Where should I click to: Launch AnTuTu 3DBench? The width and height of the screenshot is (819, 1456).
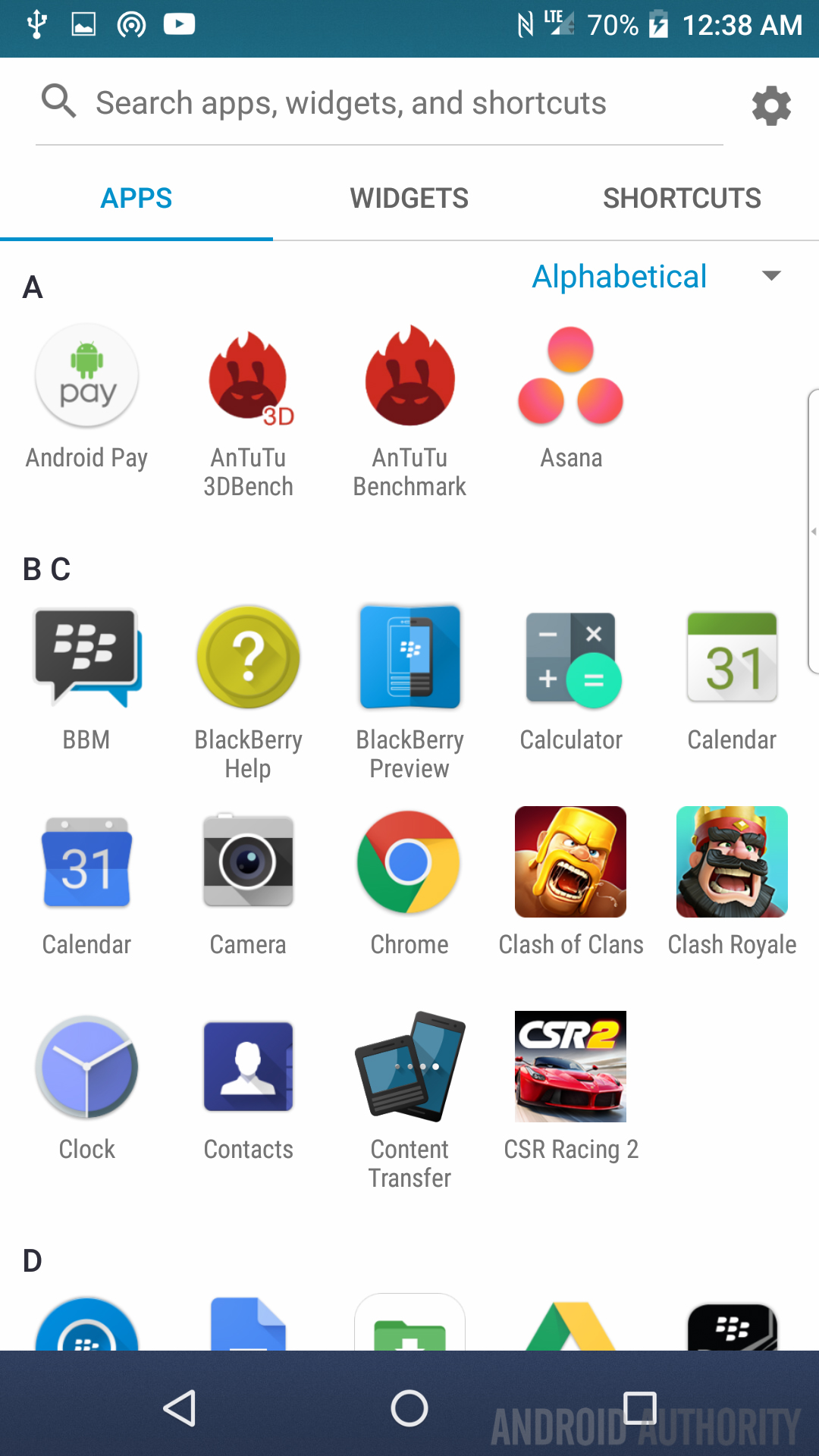248,377
